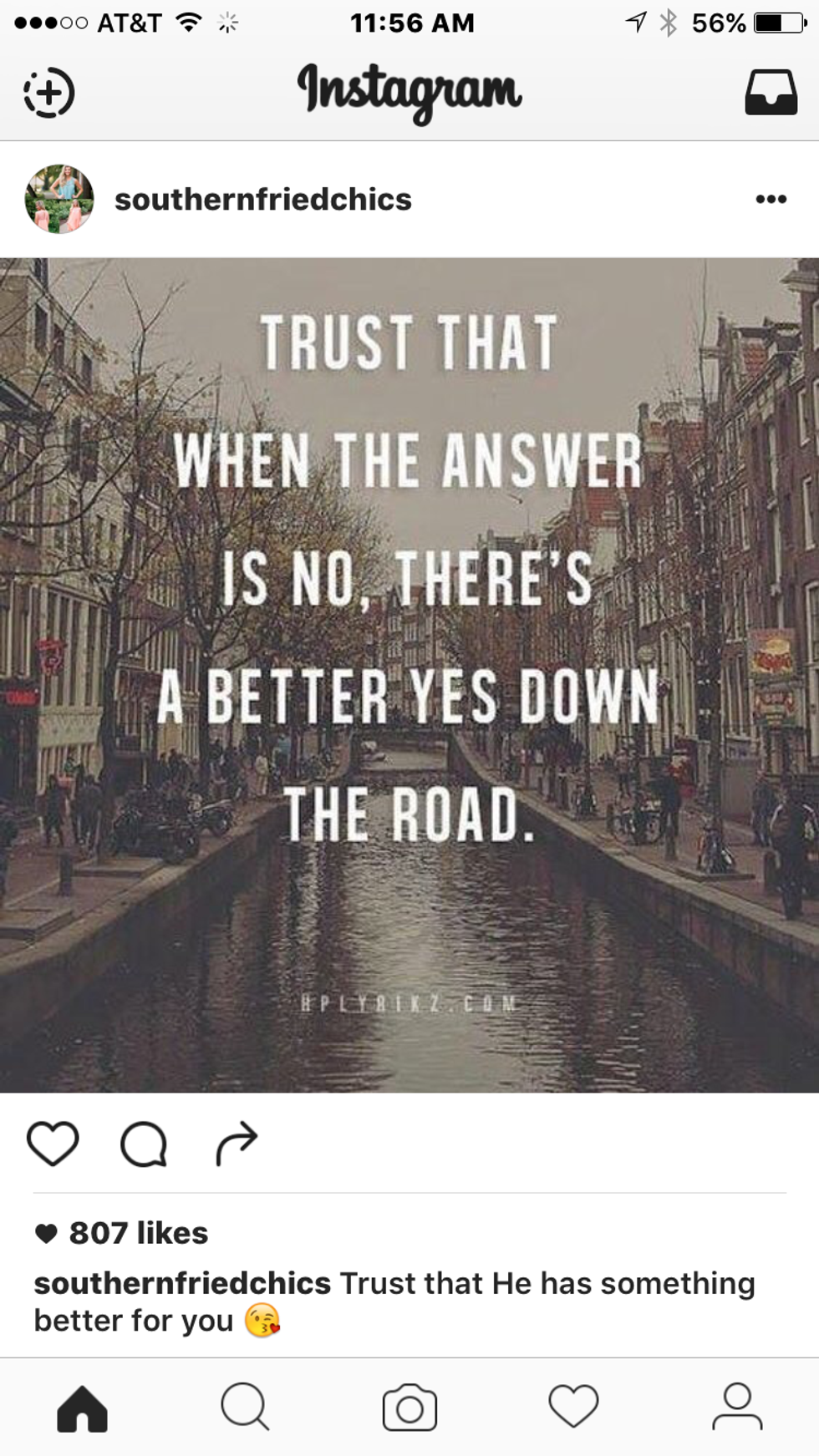The image size is (819, 1456).
Task: Open southernfriedchics profile picture
Action: [58, 199]
